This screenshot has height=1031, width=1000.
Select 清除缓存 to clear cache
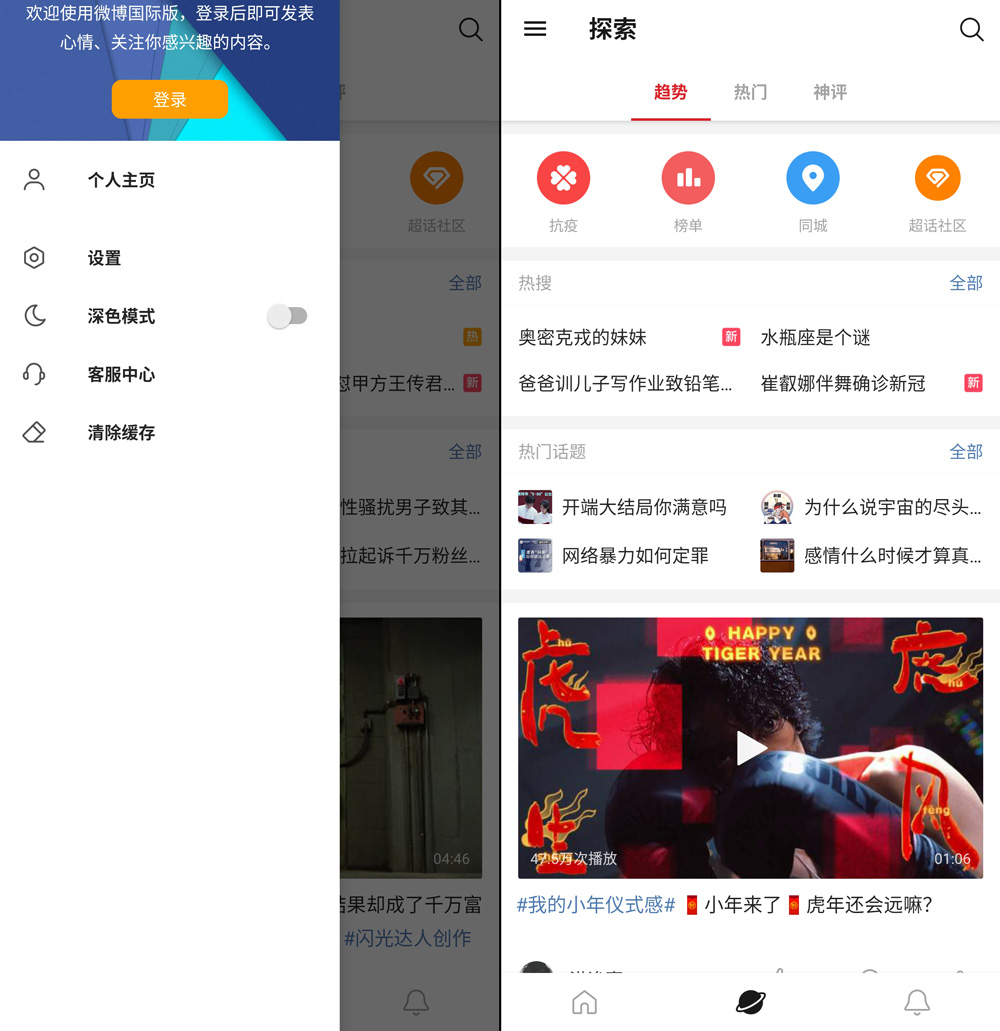click(x=120, y=433)
